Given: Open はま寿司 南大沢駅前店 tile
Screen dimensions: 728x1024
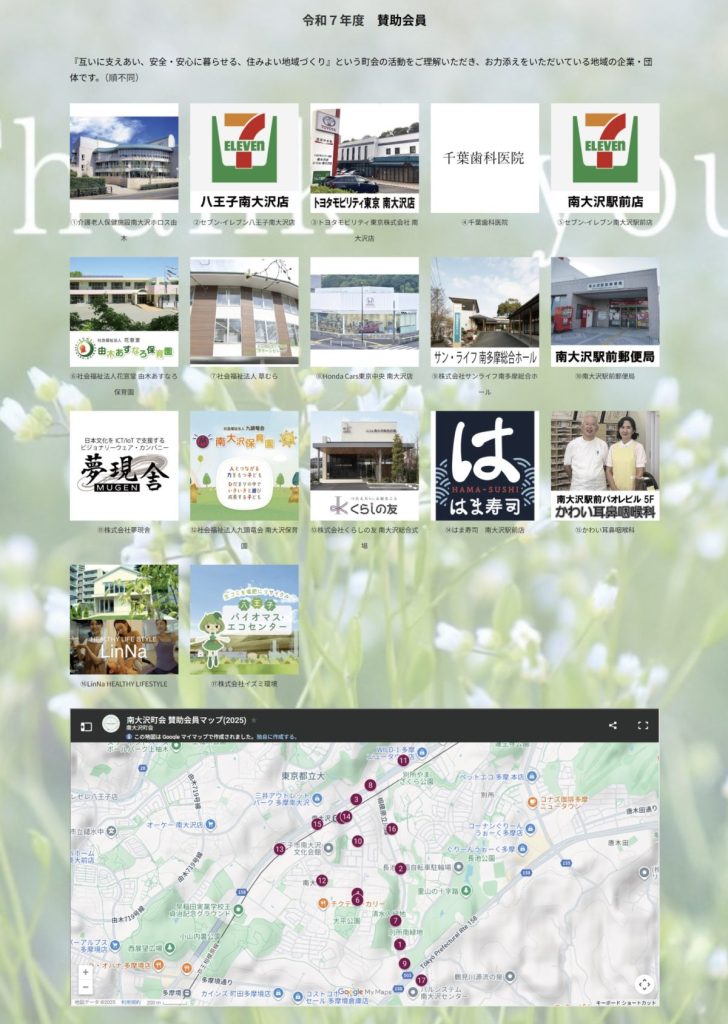Looking at the screenshot, I should point(484,465).
